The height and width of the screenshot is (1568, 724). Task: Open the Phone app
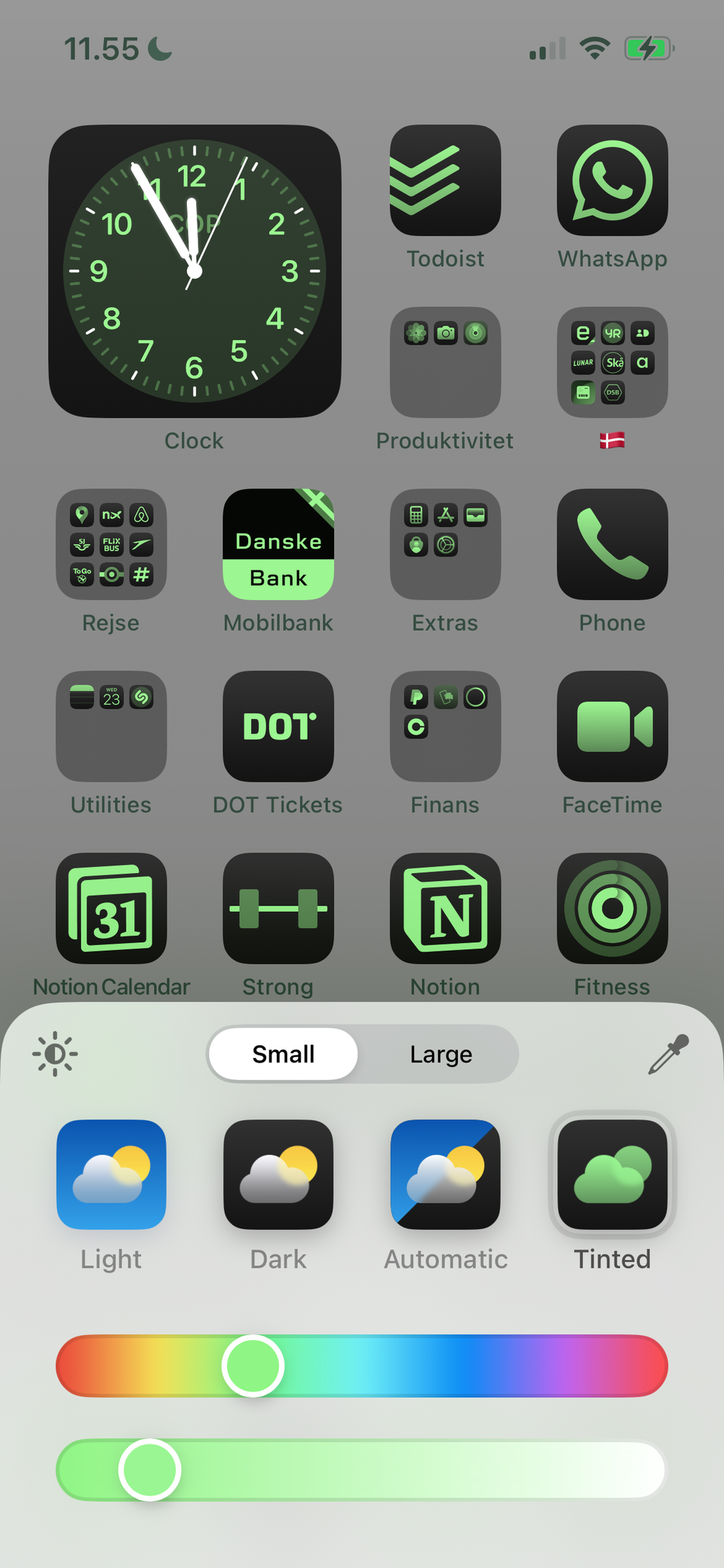(612, 544)
